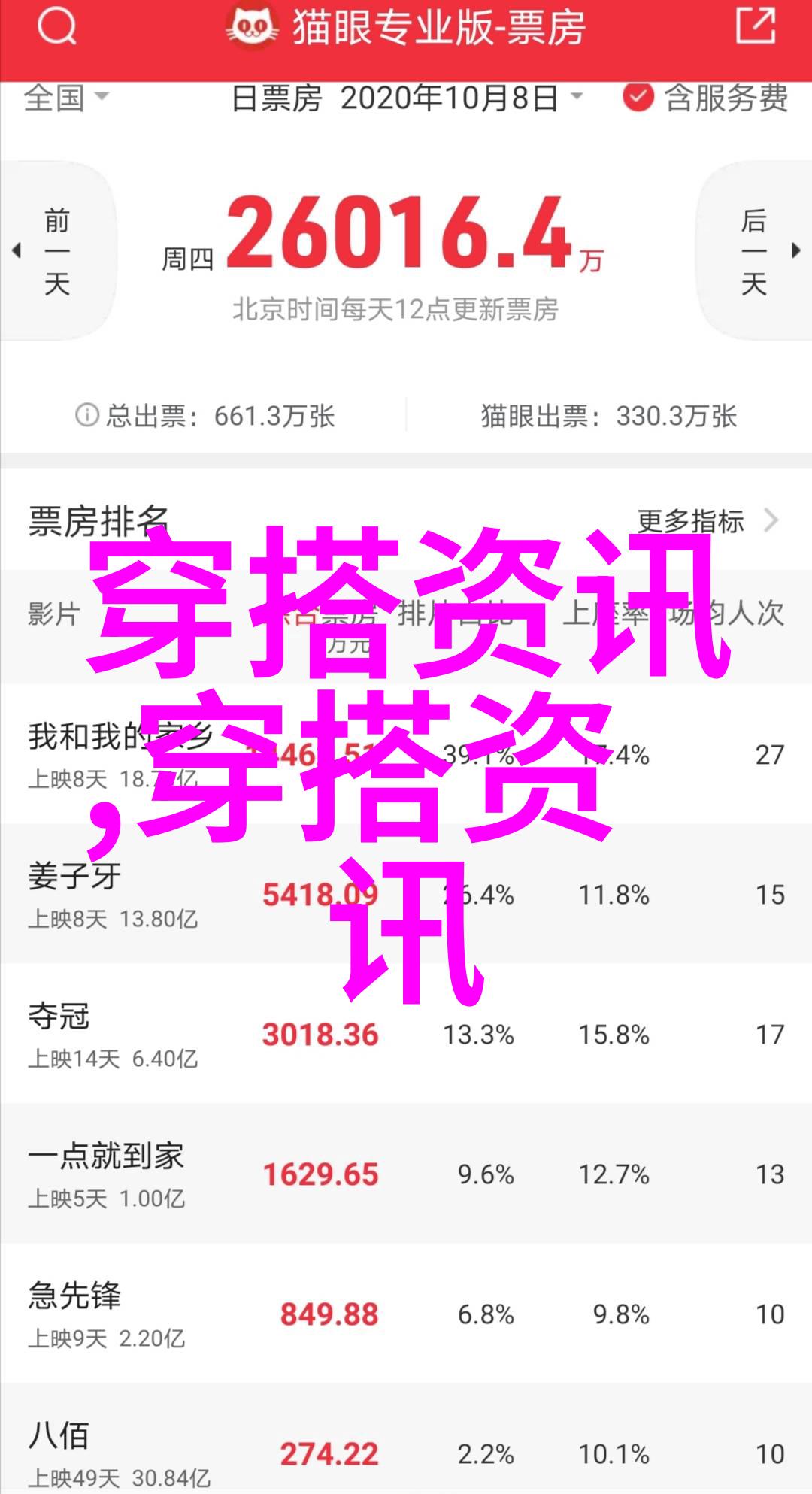This screenshot has width=812, height=1494.
Task: Show info about 总出票
Action: point(87,415)
